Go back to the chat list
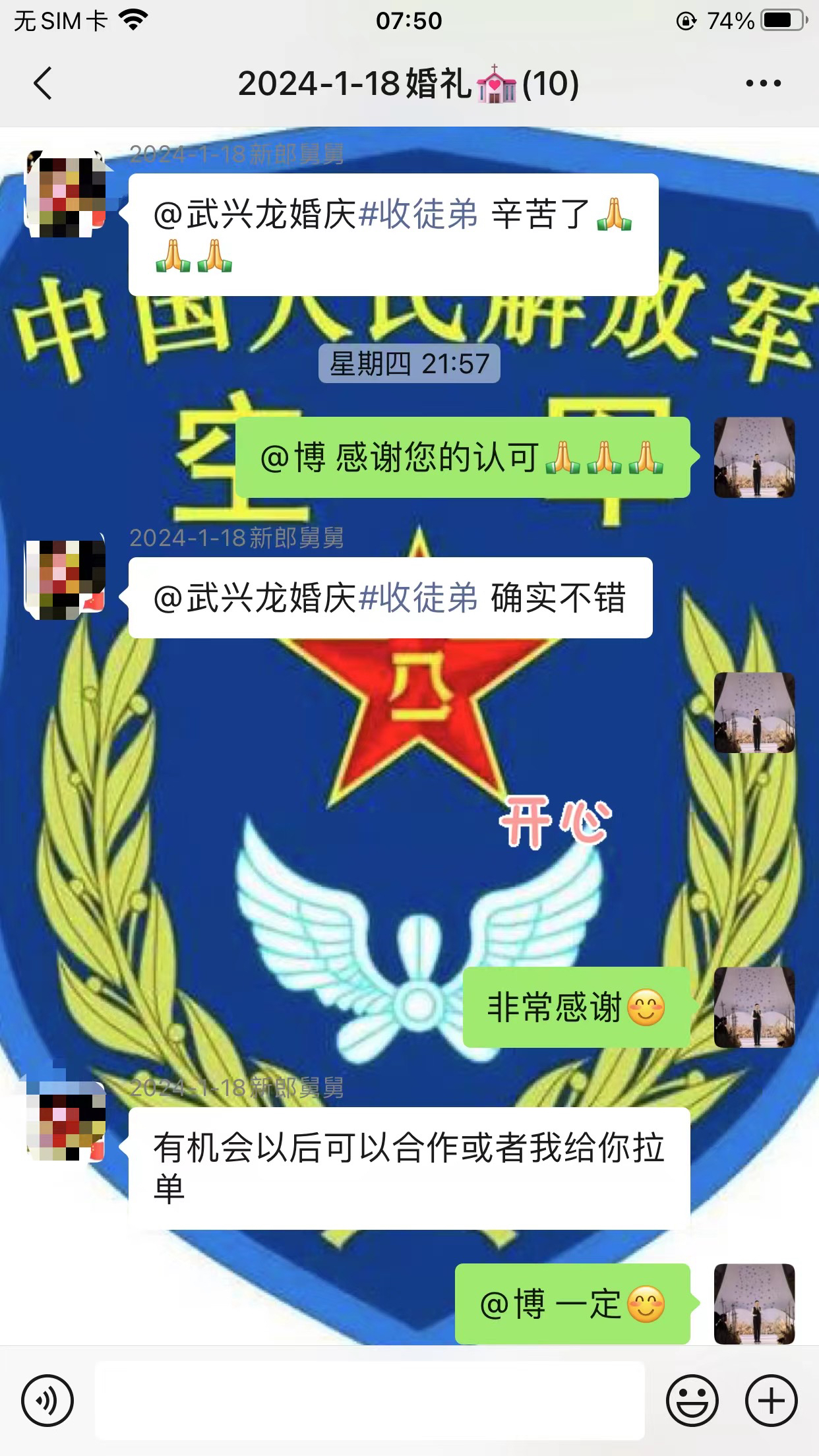Viewport: 819px width, 1456px height. [x=43, y=84]
